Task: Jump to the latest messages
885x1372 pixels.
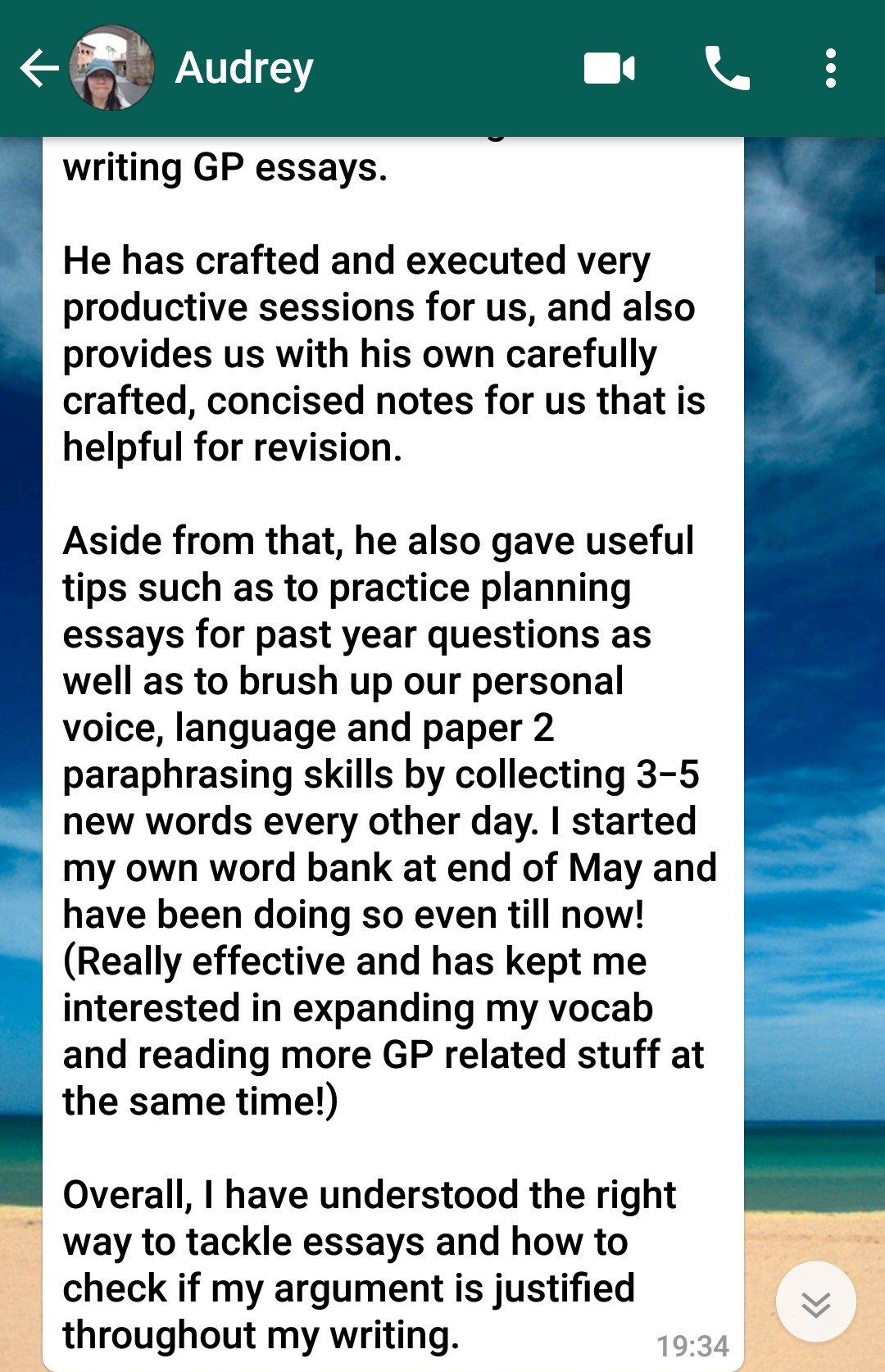Action: [x=815, y=1302]
